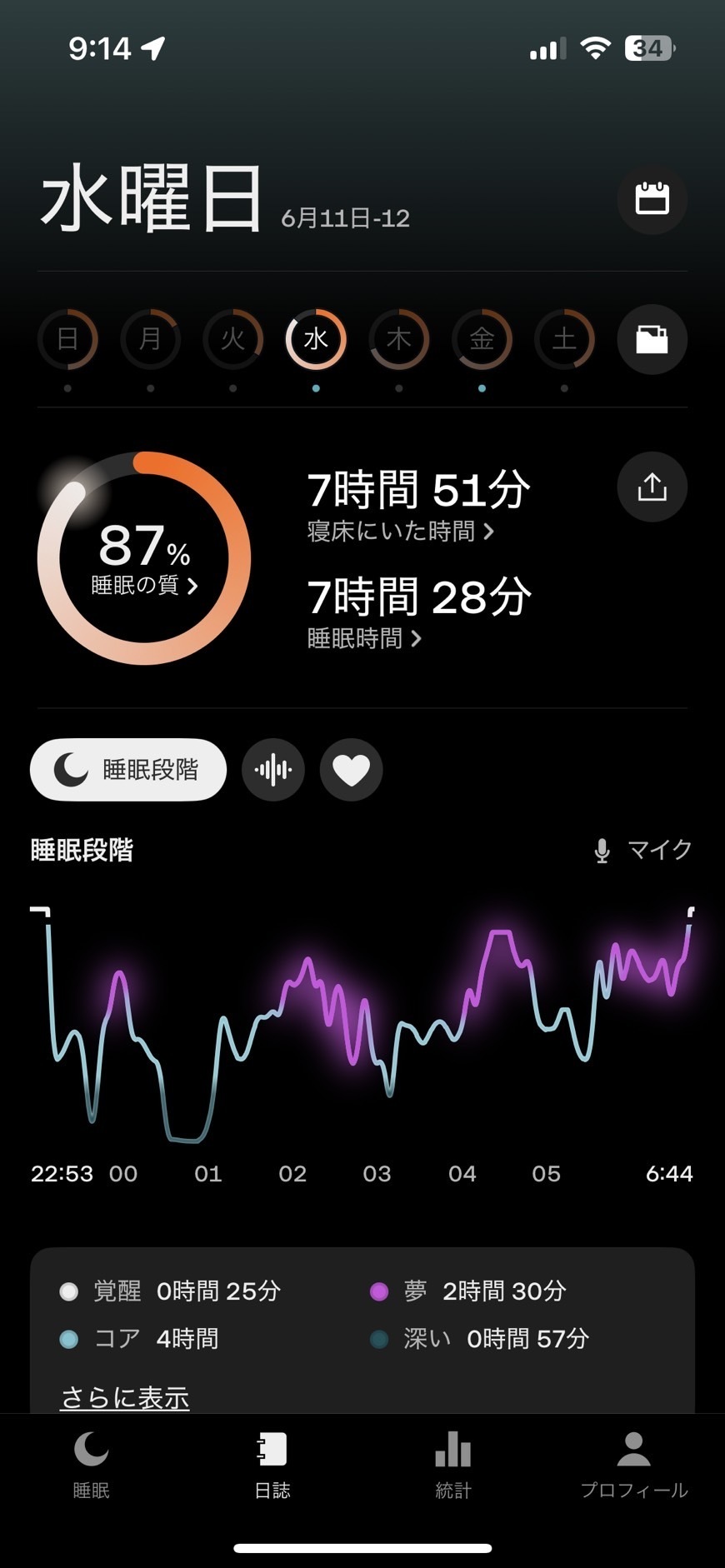725x1568 pixels.
Task: Switch to the 統計 tab
Action: pyautogui.click(x=453, y=1466)
